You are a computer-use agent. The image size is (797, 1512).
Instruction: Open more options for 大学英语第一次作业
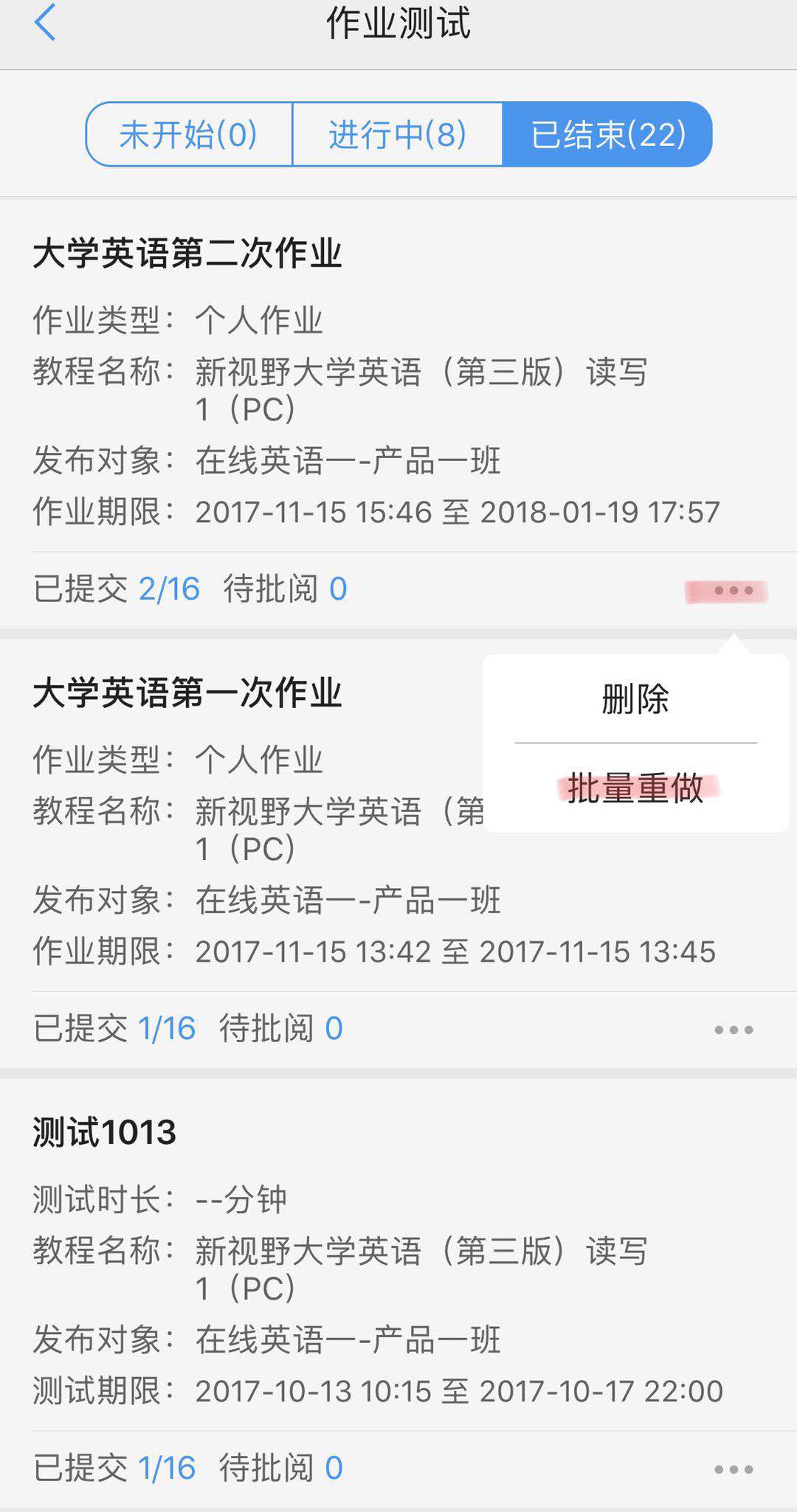coord(733,1030)
